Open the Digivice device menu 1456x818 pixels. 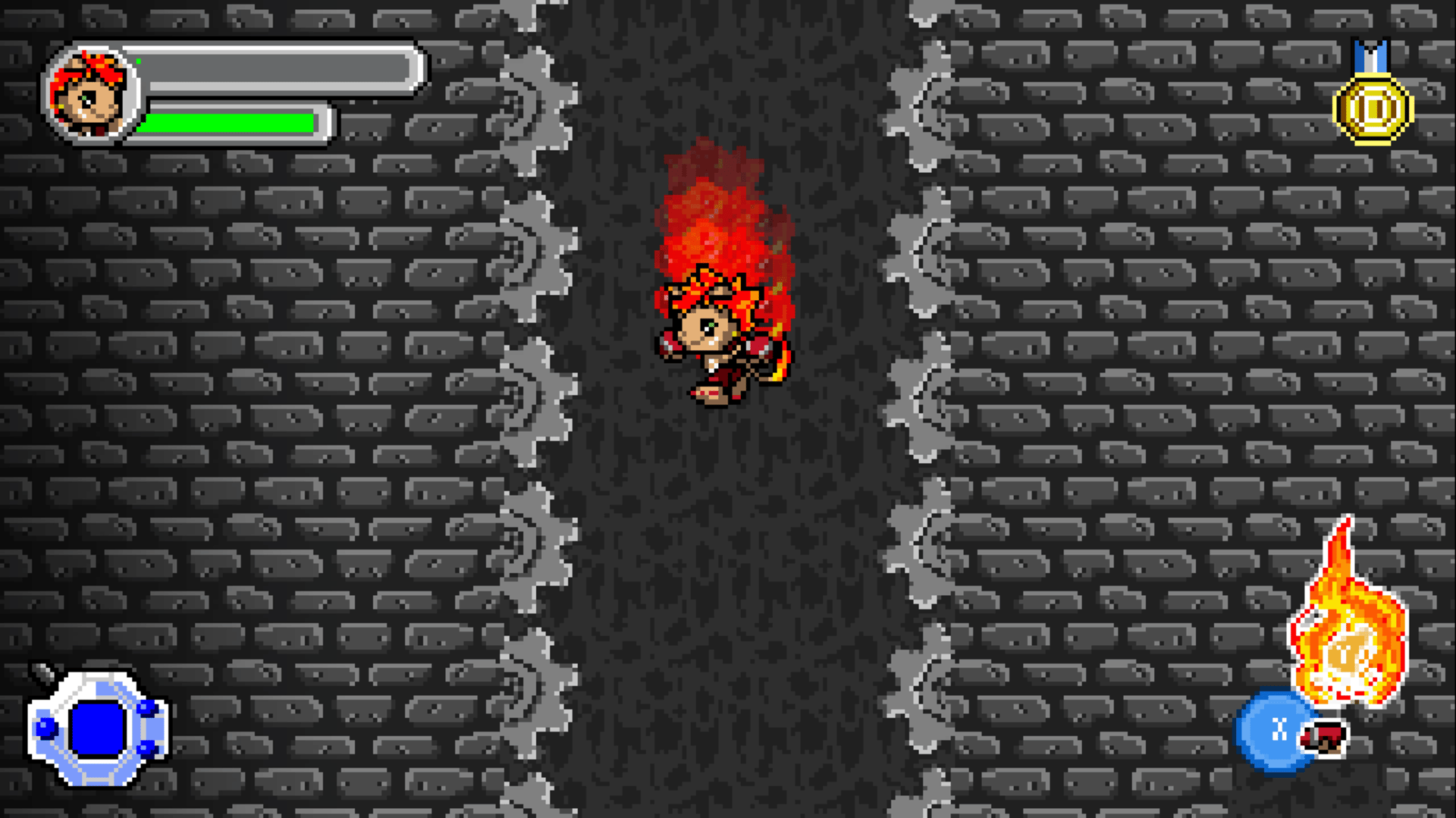coord(97,728)
